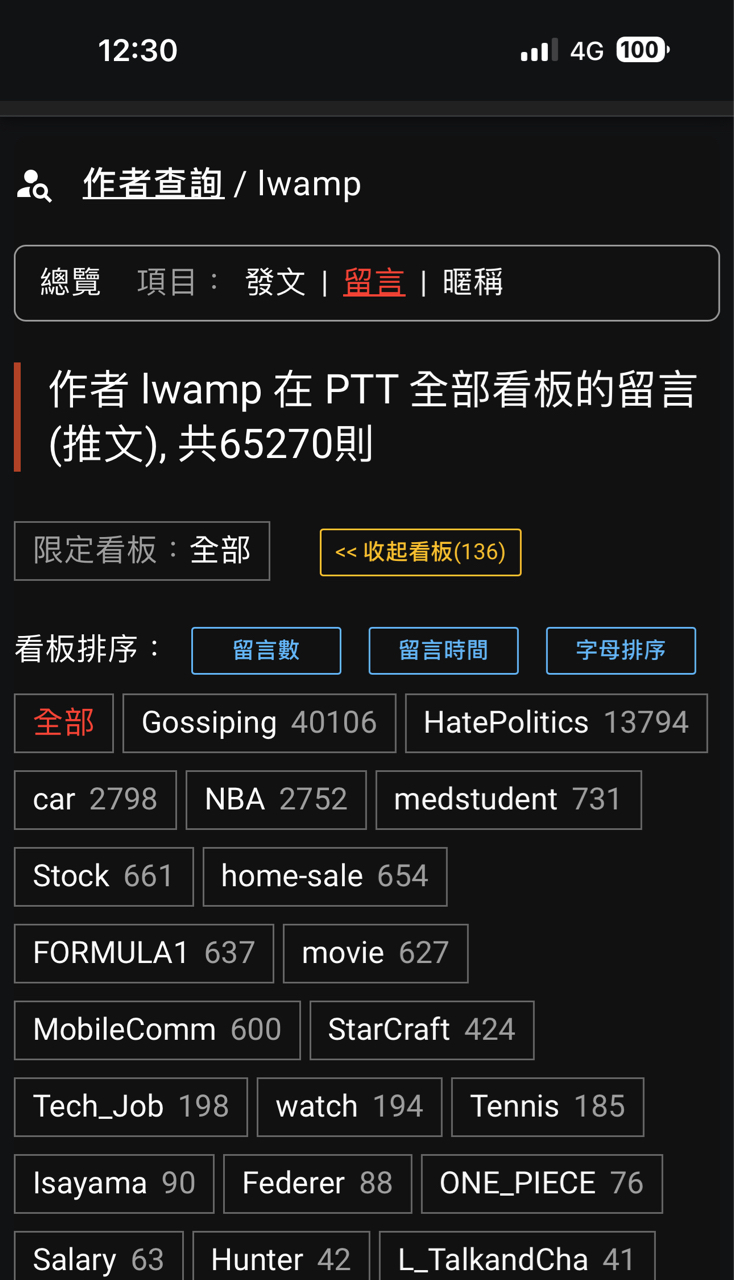
Task: Show comments in movie board
Action: click(x=375, y=953)
